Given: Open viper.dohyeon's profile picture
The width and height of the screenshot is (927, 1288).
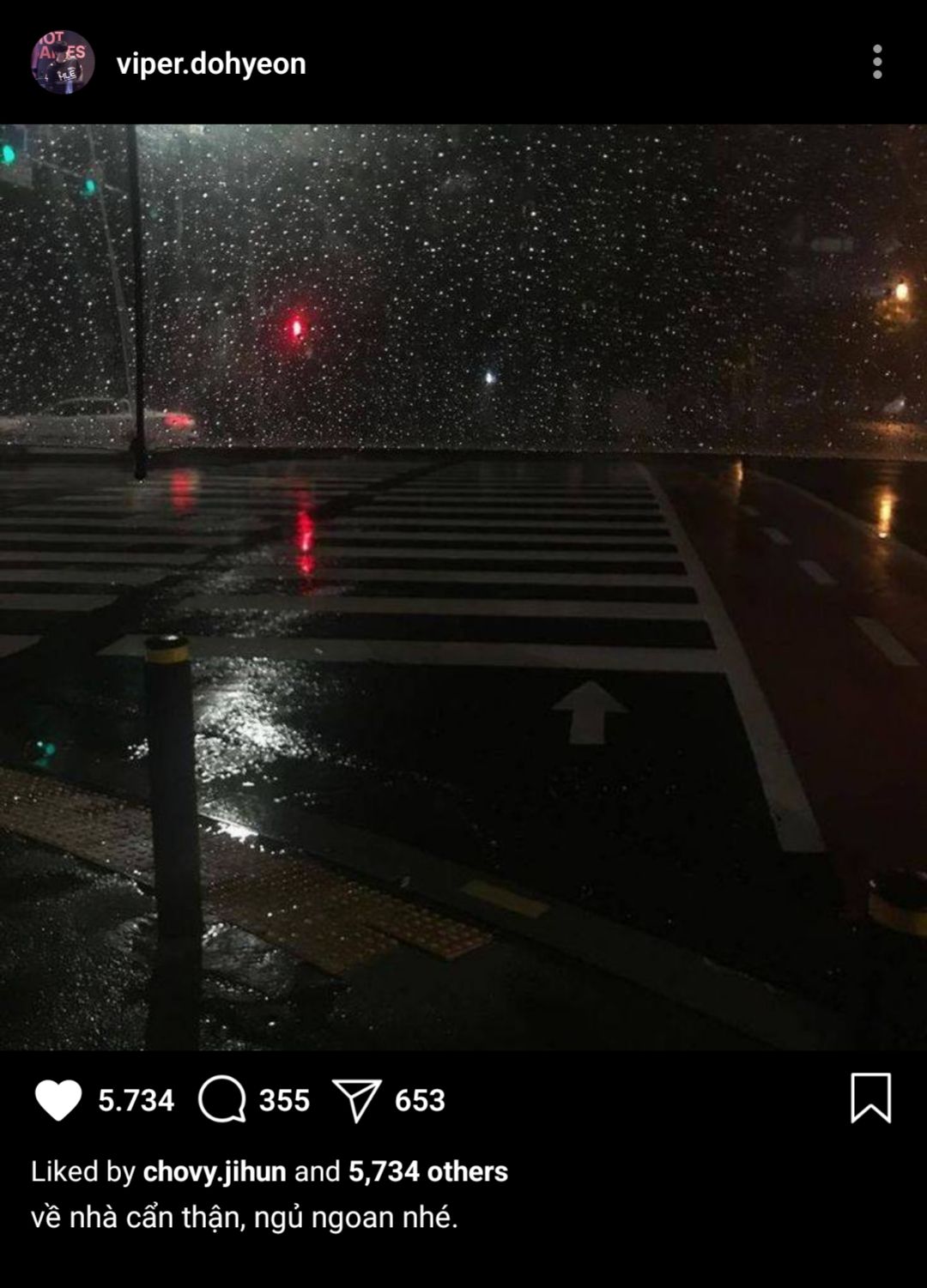Looking at the screenshot, I should coord(63,63).
